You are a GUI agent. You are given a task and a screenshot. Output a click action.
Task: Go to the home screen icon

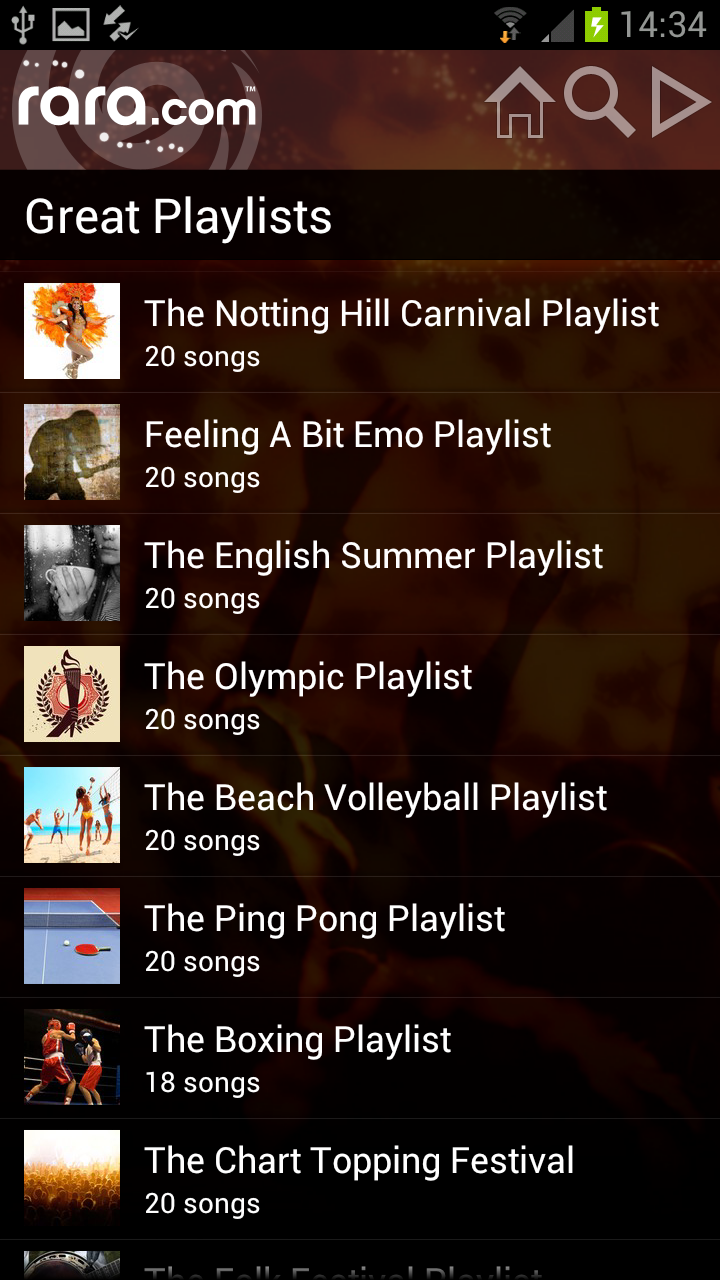tap(519, 103)
